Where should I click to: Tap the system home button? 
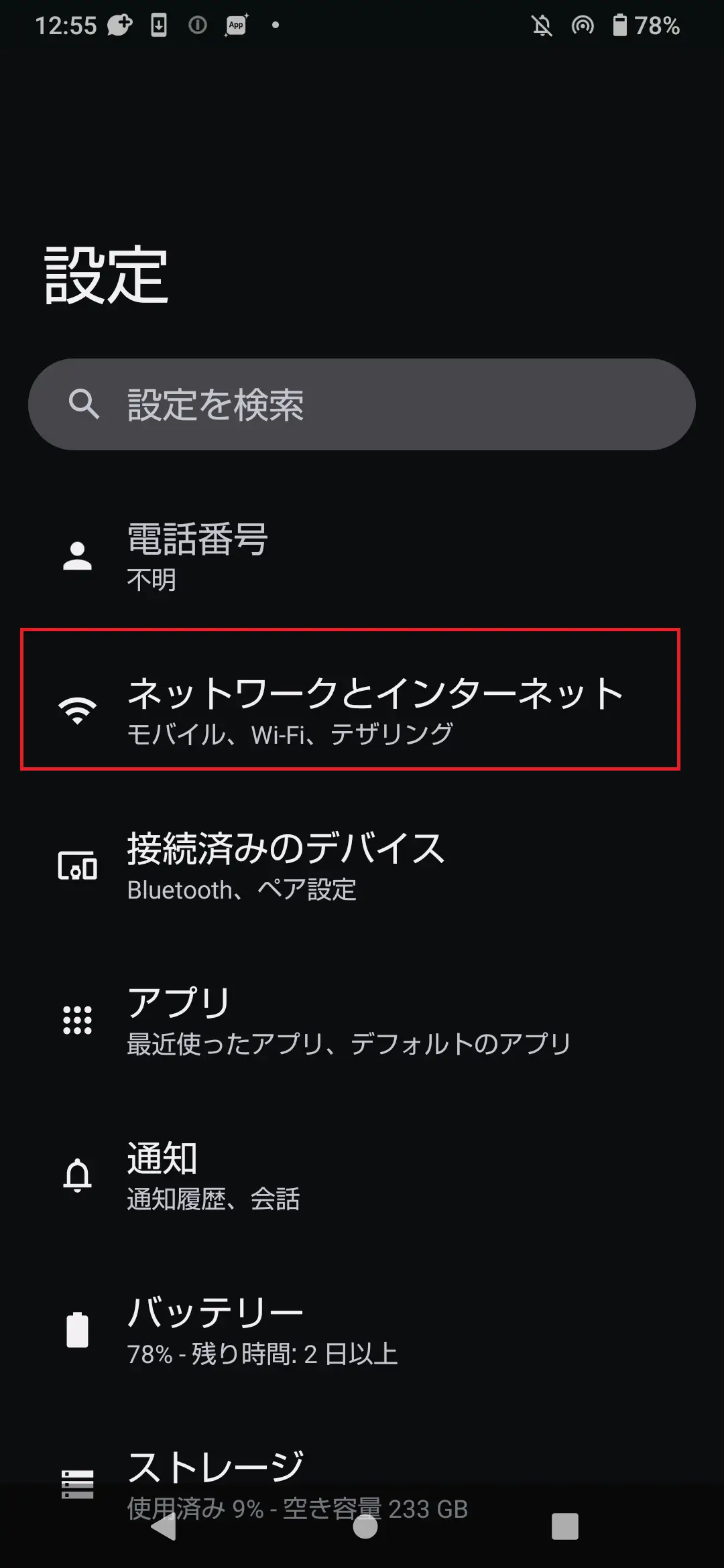365,1526
